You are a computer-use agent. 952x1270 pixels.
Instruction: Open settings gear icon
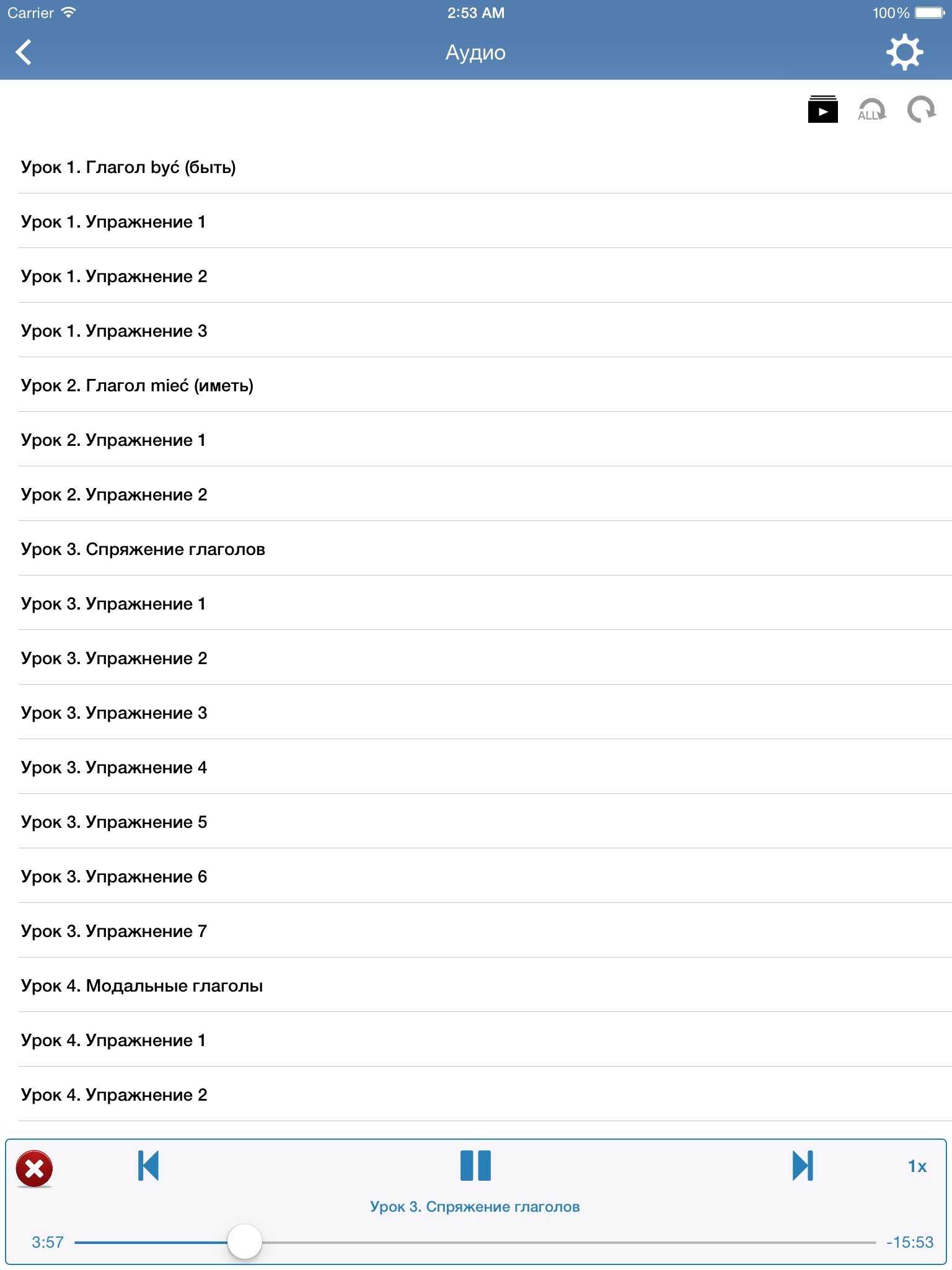(904, 52)
